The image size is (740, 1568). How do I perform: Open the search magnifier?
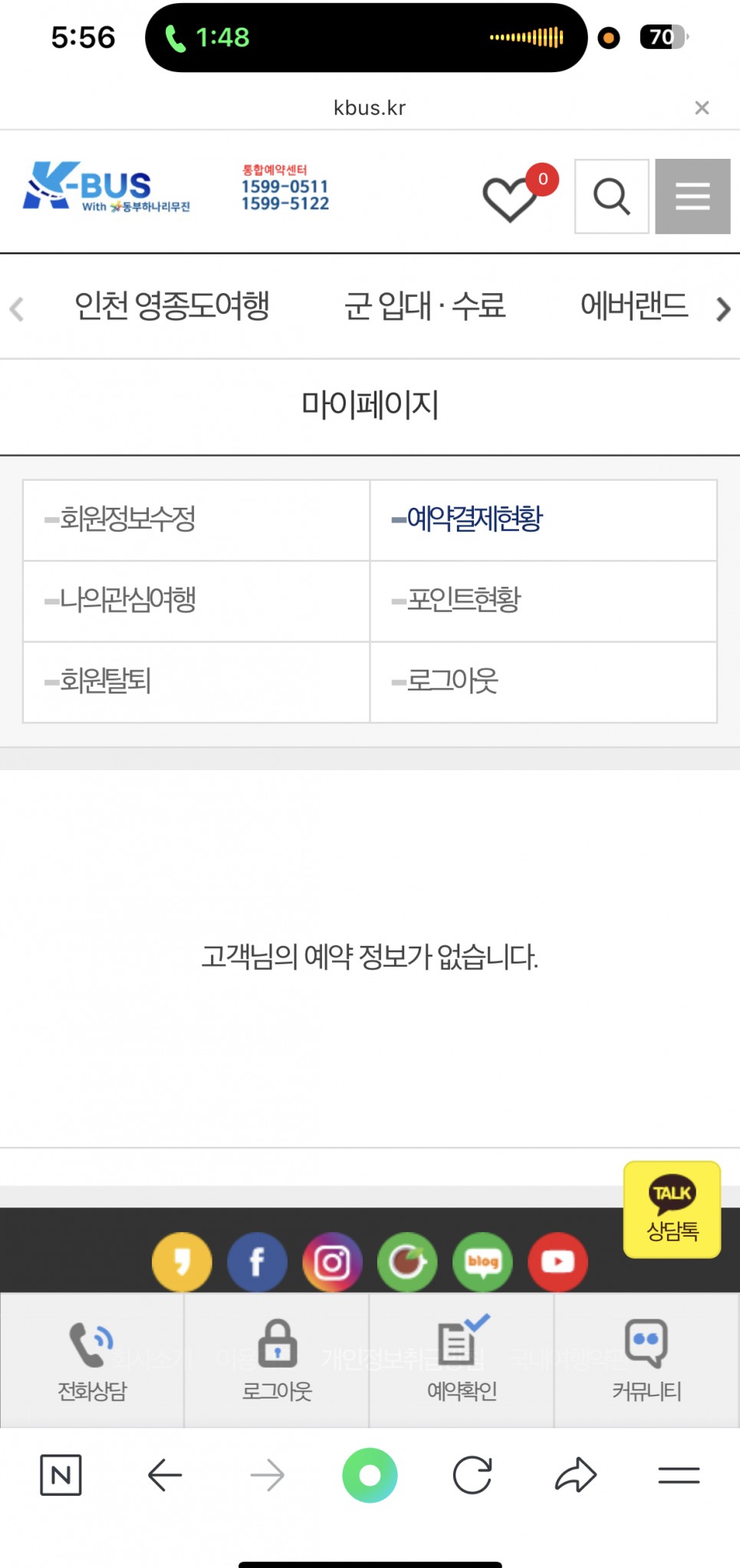click(611, 196)
